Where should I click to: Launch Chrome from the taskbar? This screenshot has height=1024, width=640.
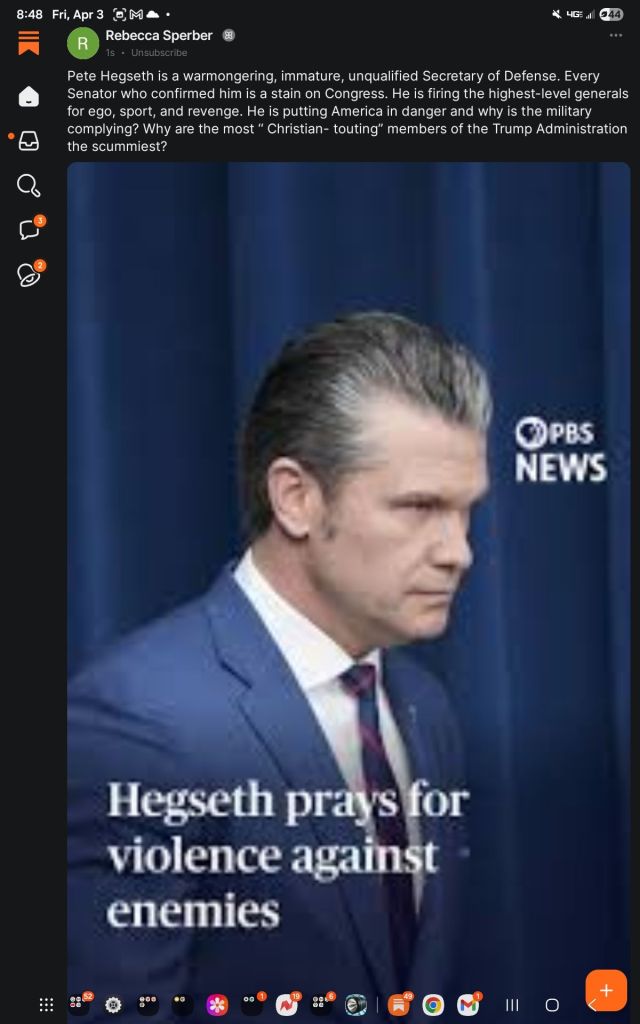pos(433,1005)
